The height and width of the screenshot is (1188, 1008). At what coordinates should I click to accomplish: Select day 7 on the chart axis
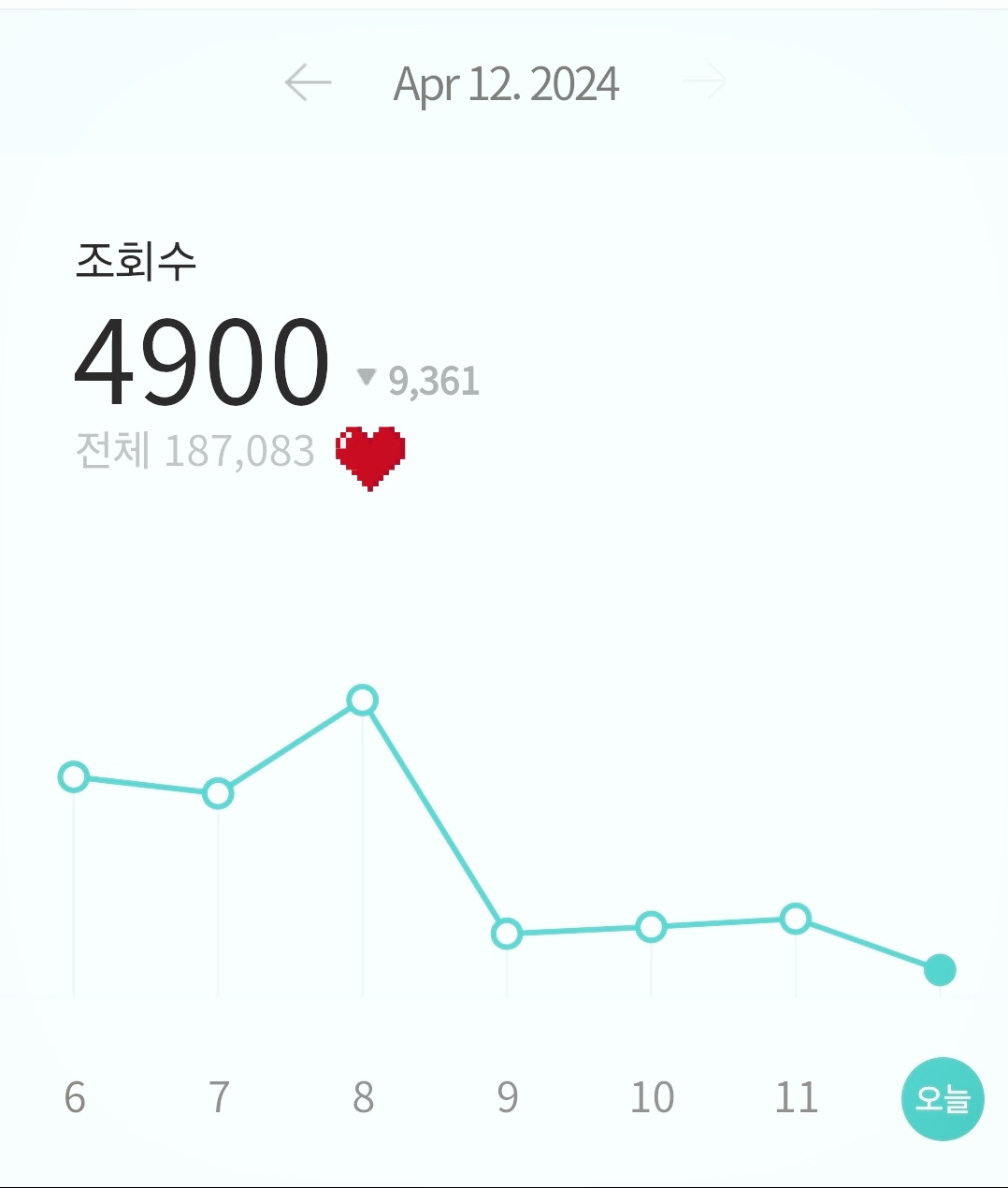pyautogui.click(x=219, y=1097)
